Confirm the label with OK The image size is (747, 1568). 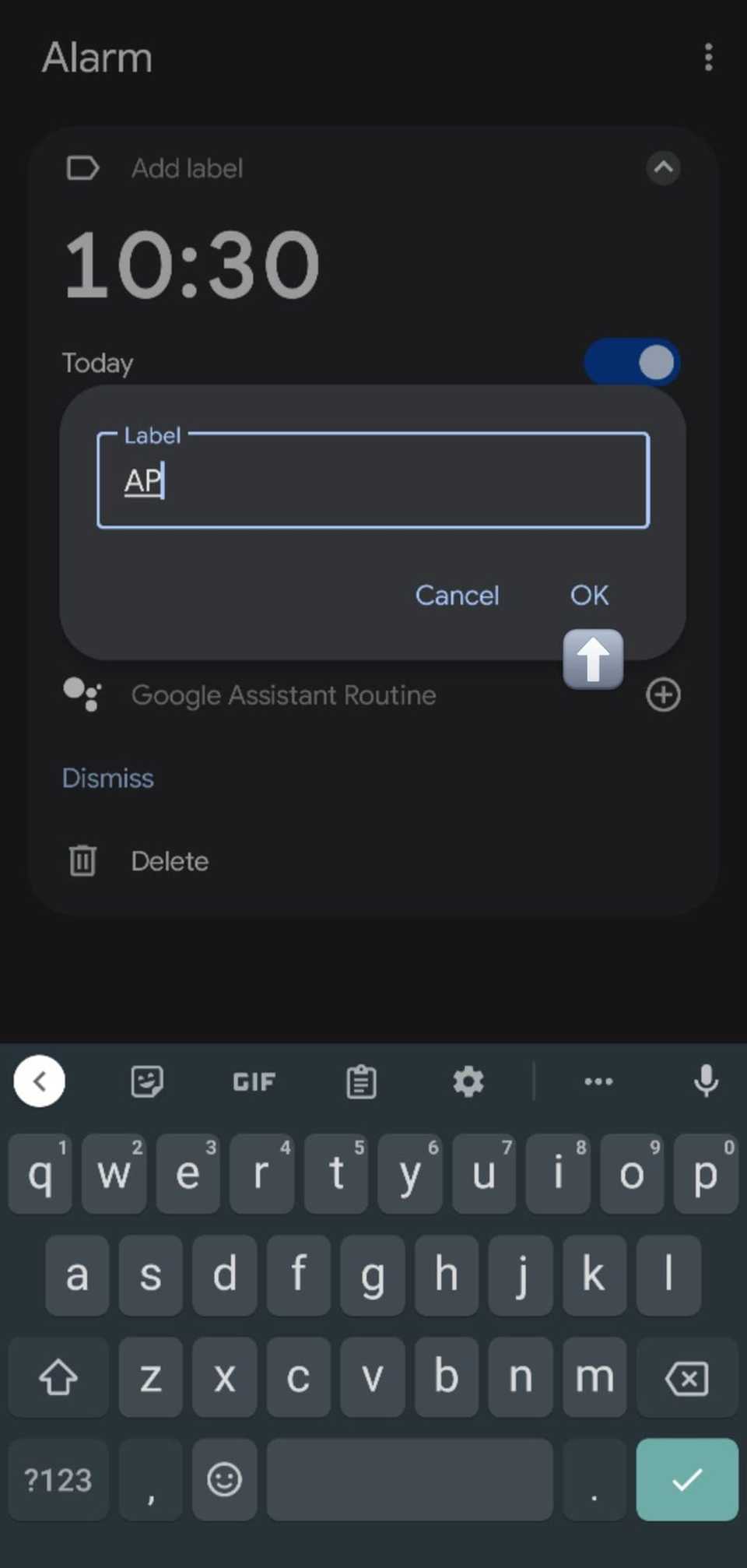tap(589, 595)
